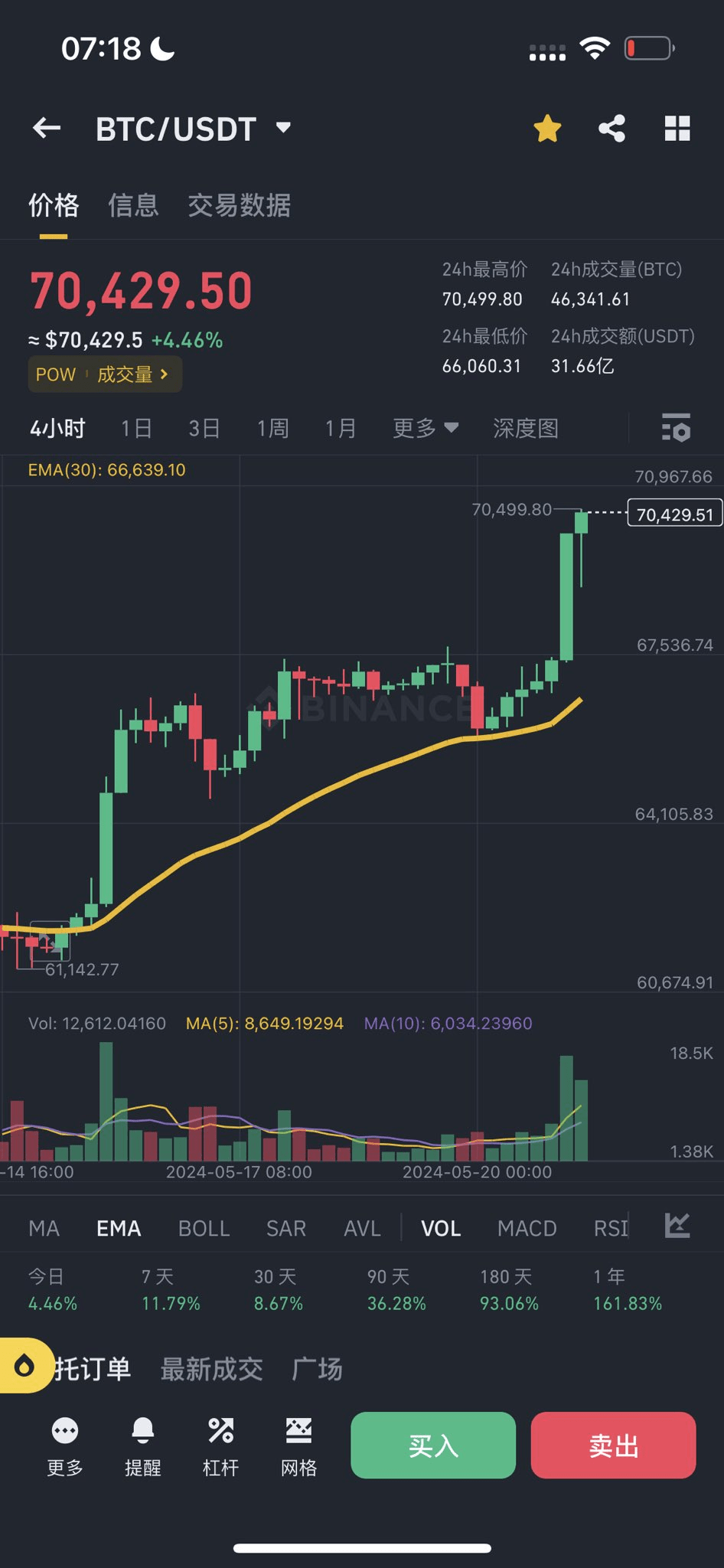Toggle the BOLL indicator
The width and height of the screenshot is (724, 1568).
pos(204,1227)
